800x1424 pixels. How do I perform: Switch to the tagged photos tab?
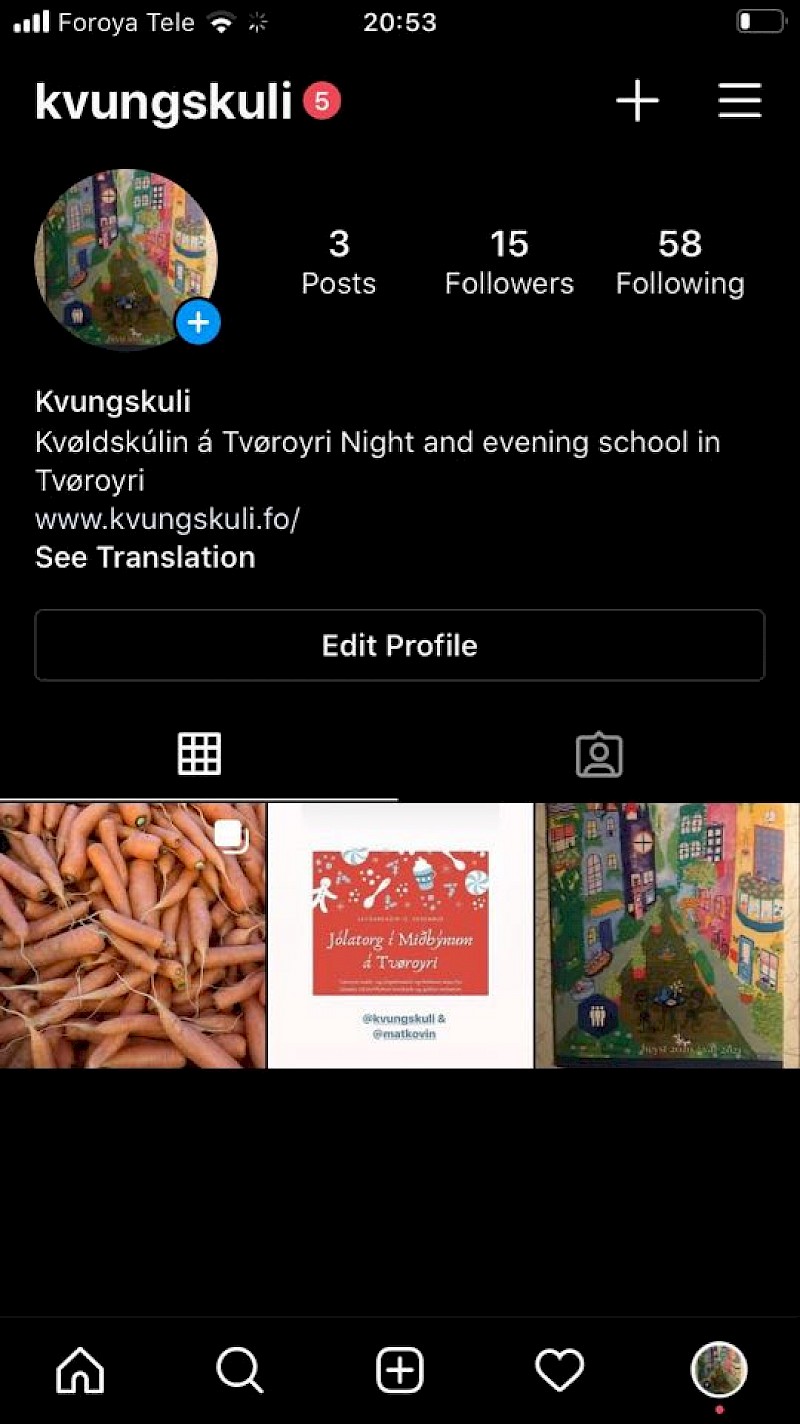(x=599, y=755)
